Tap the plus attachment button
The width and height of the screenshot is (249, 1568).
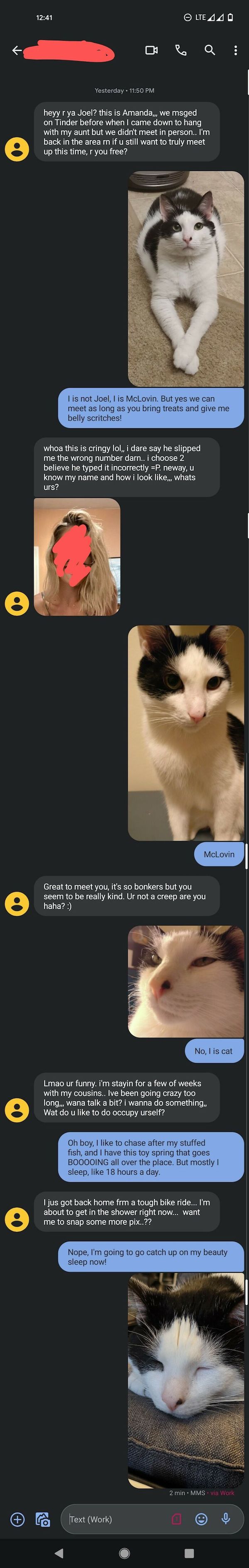18,1519
